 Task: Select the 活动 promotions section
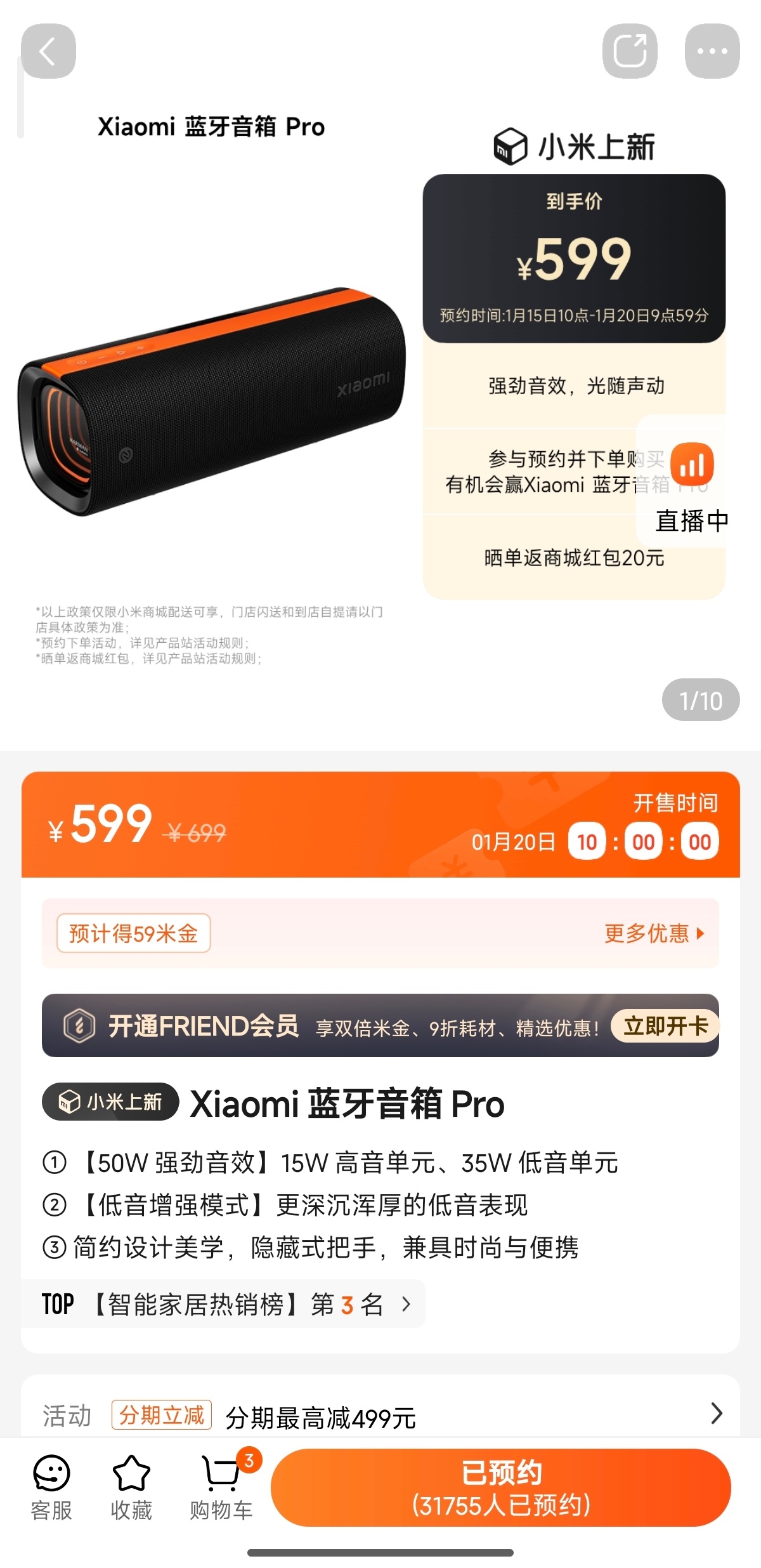pos(67,1414)
